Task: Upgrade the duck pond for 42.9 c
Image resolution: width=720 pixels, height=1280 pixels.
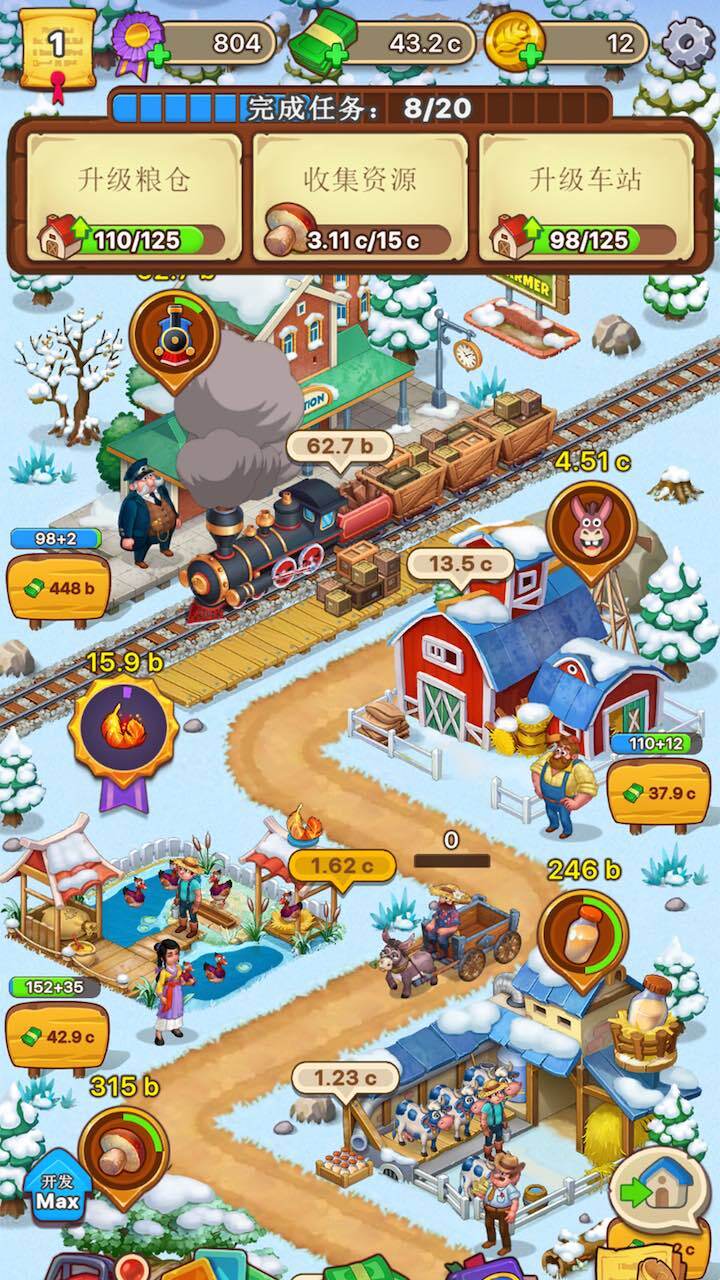Action: click(x=57, y=1036)
